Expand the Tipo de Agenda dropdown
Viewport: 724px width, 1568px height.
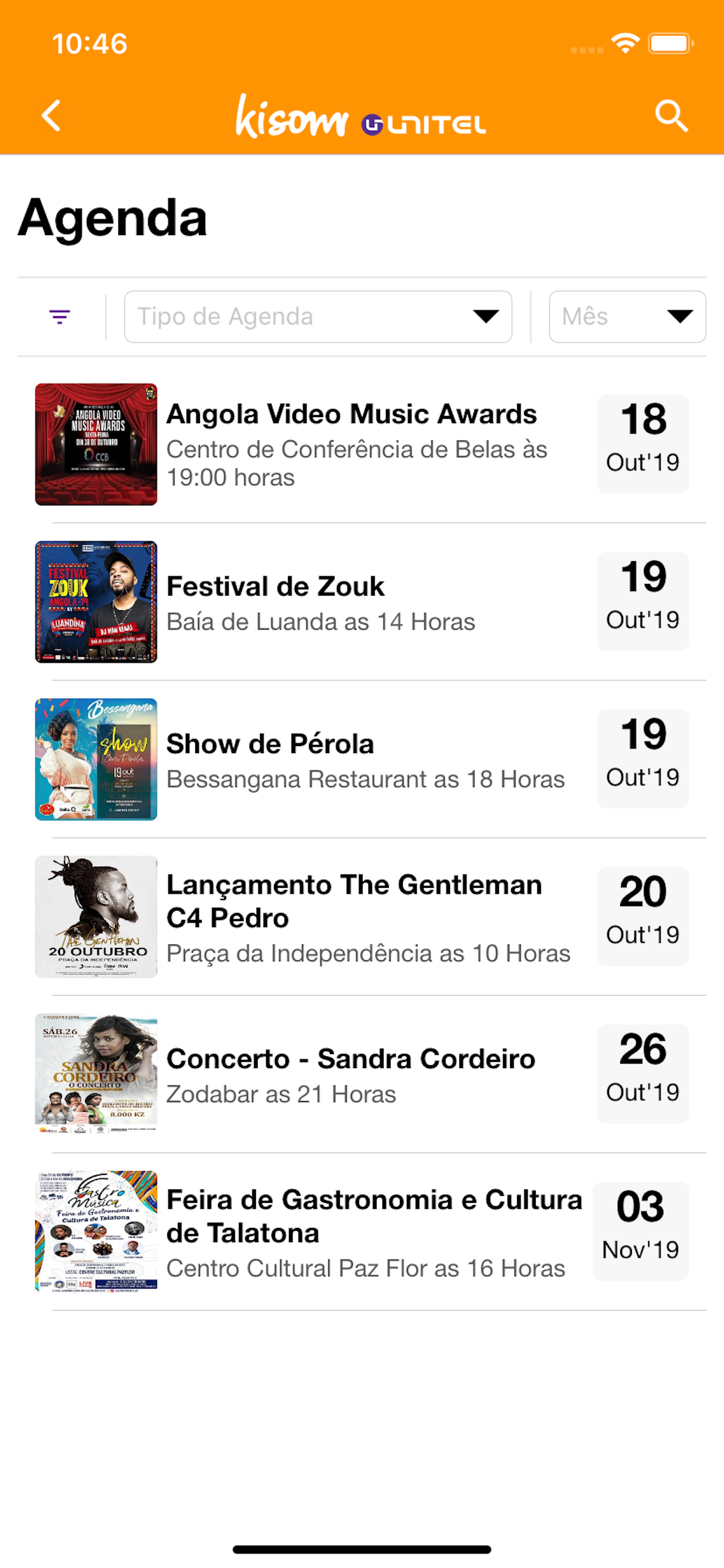(318, 317)
